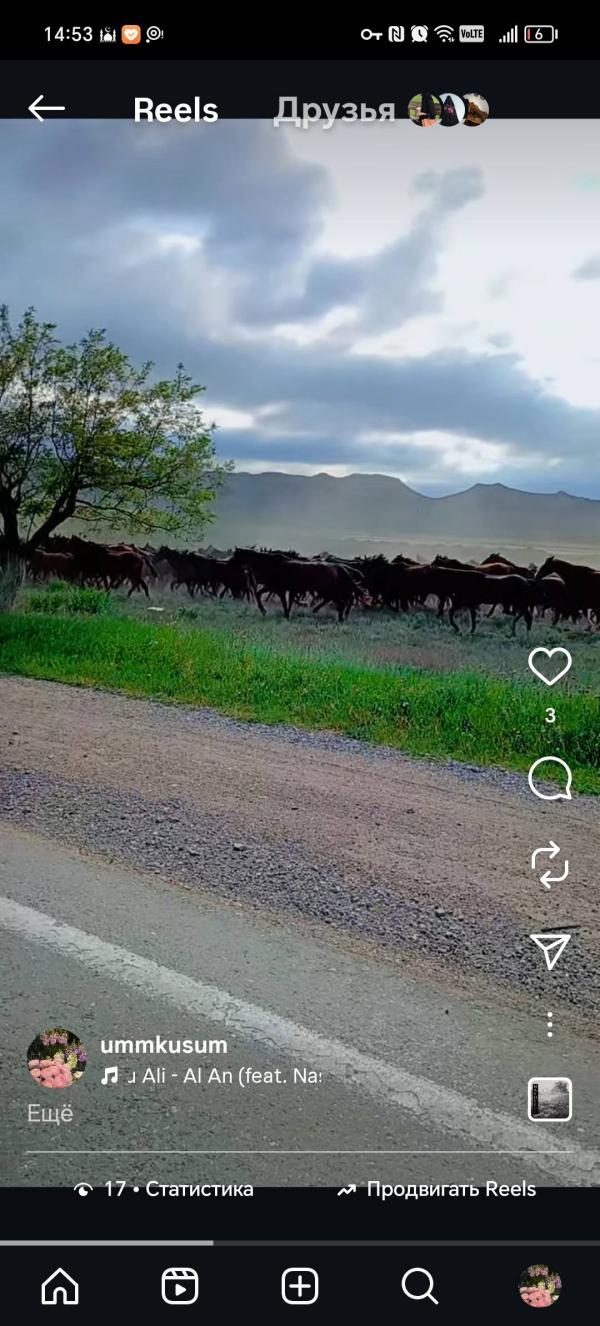Like this reel with the heart

(550, 667)
